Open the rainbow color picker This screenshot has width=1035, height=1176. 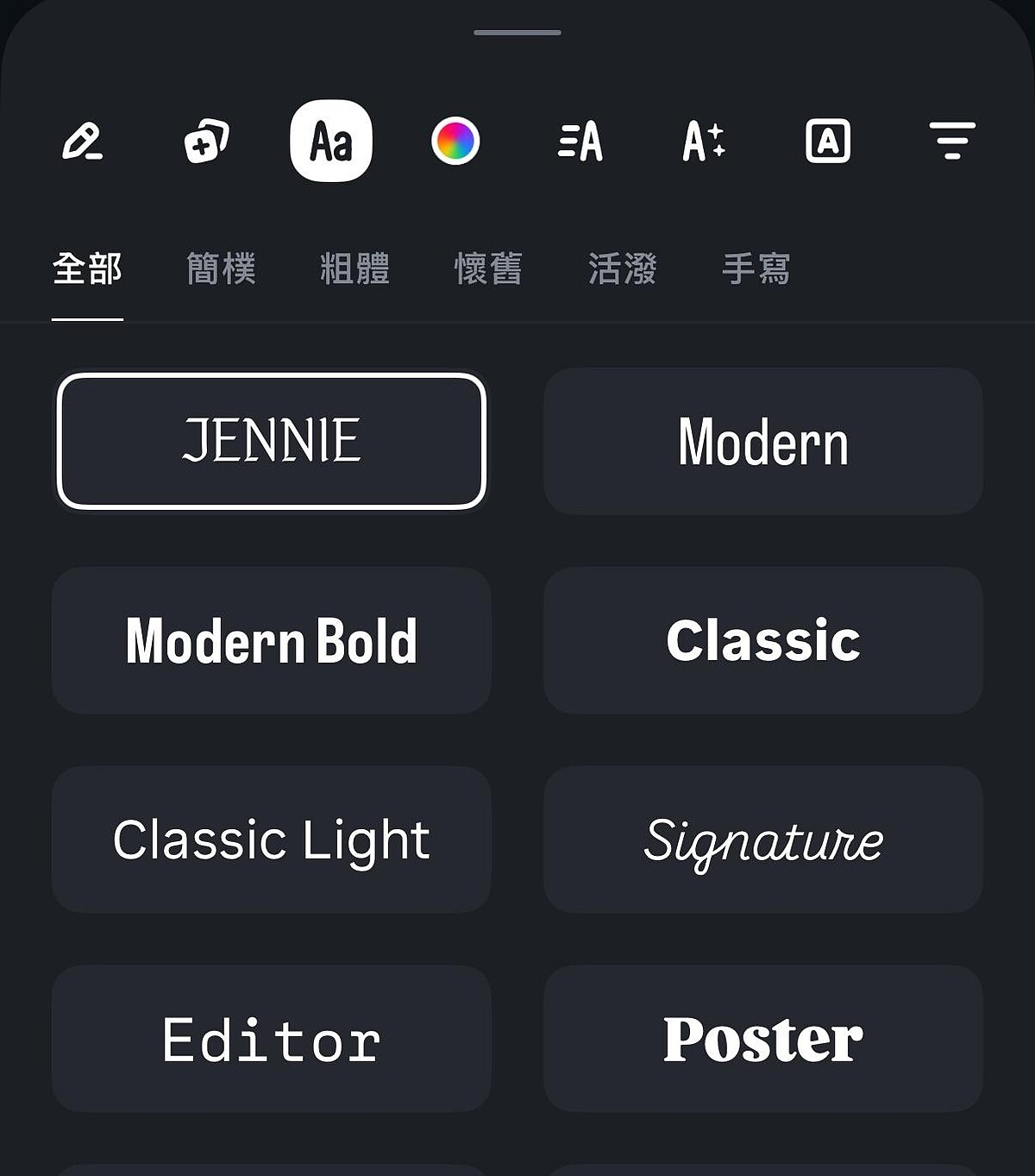(x=455, y=141)
